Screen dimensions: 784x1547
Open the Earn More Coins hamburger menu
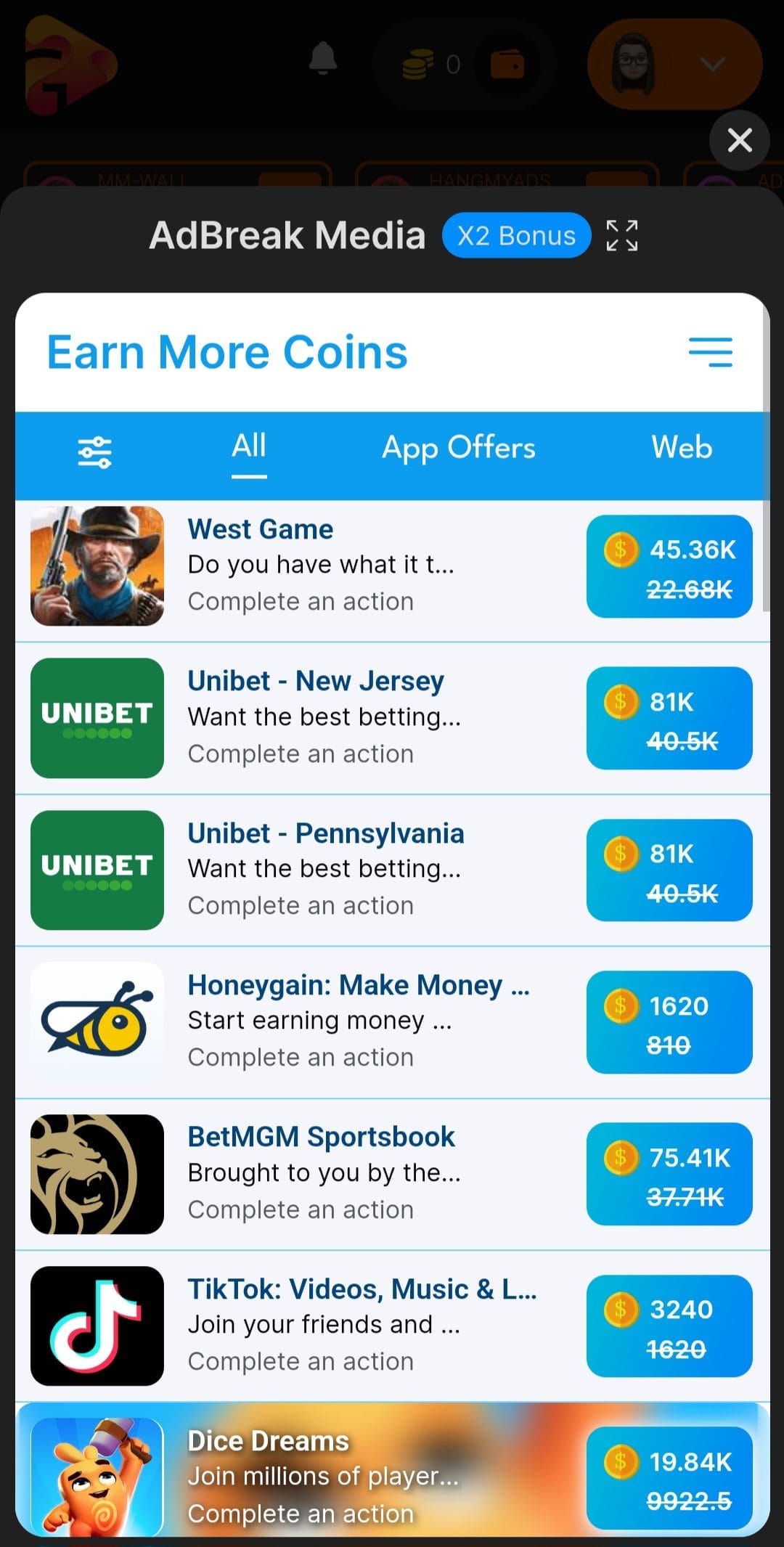[x=710, y=353]
